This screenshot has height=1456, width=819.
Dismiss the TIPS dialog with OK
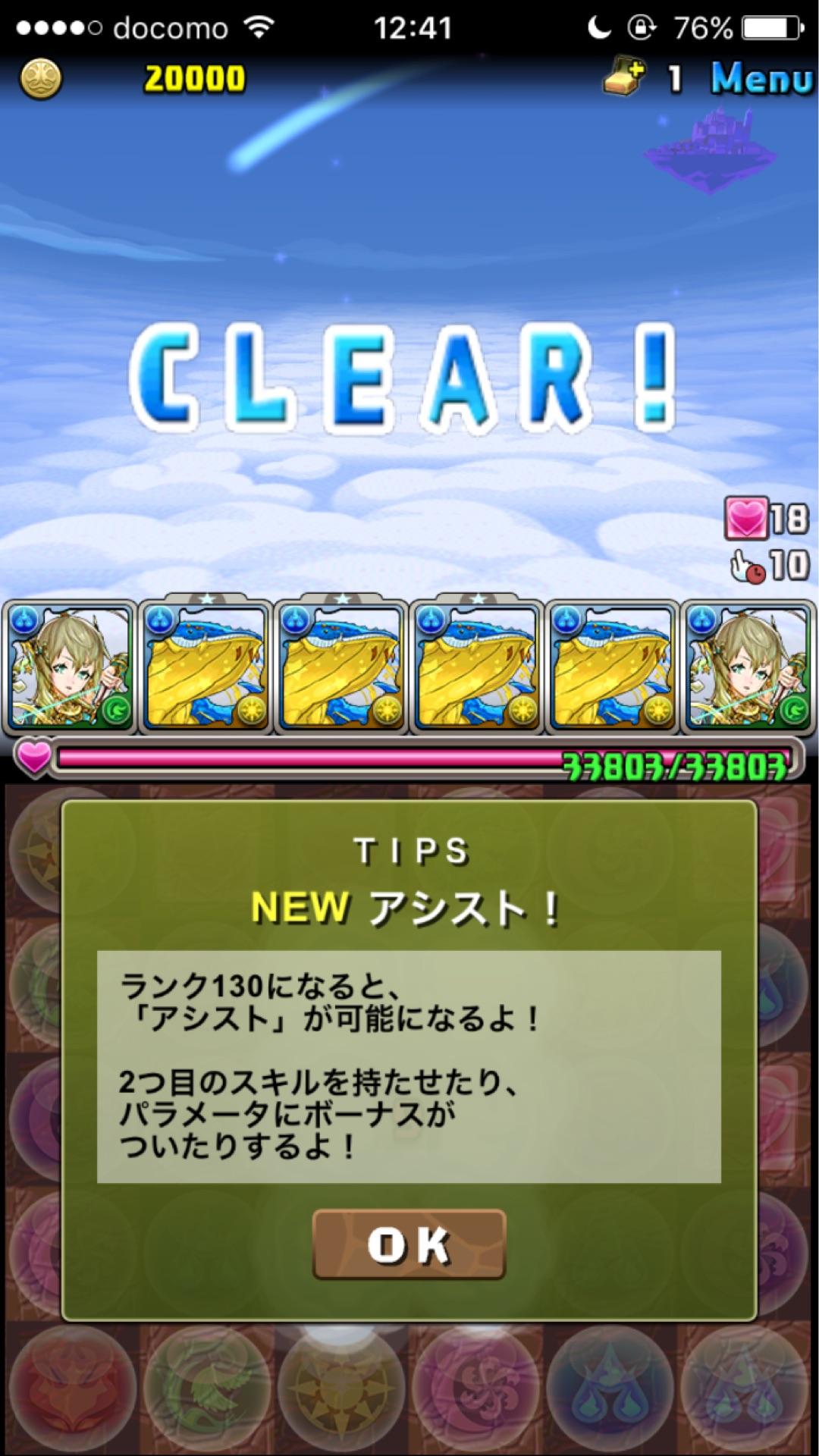coord(409,1244)
